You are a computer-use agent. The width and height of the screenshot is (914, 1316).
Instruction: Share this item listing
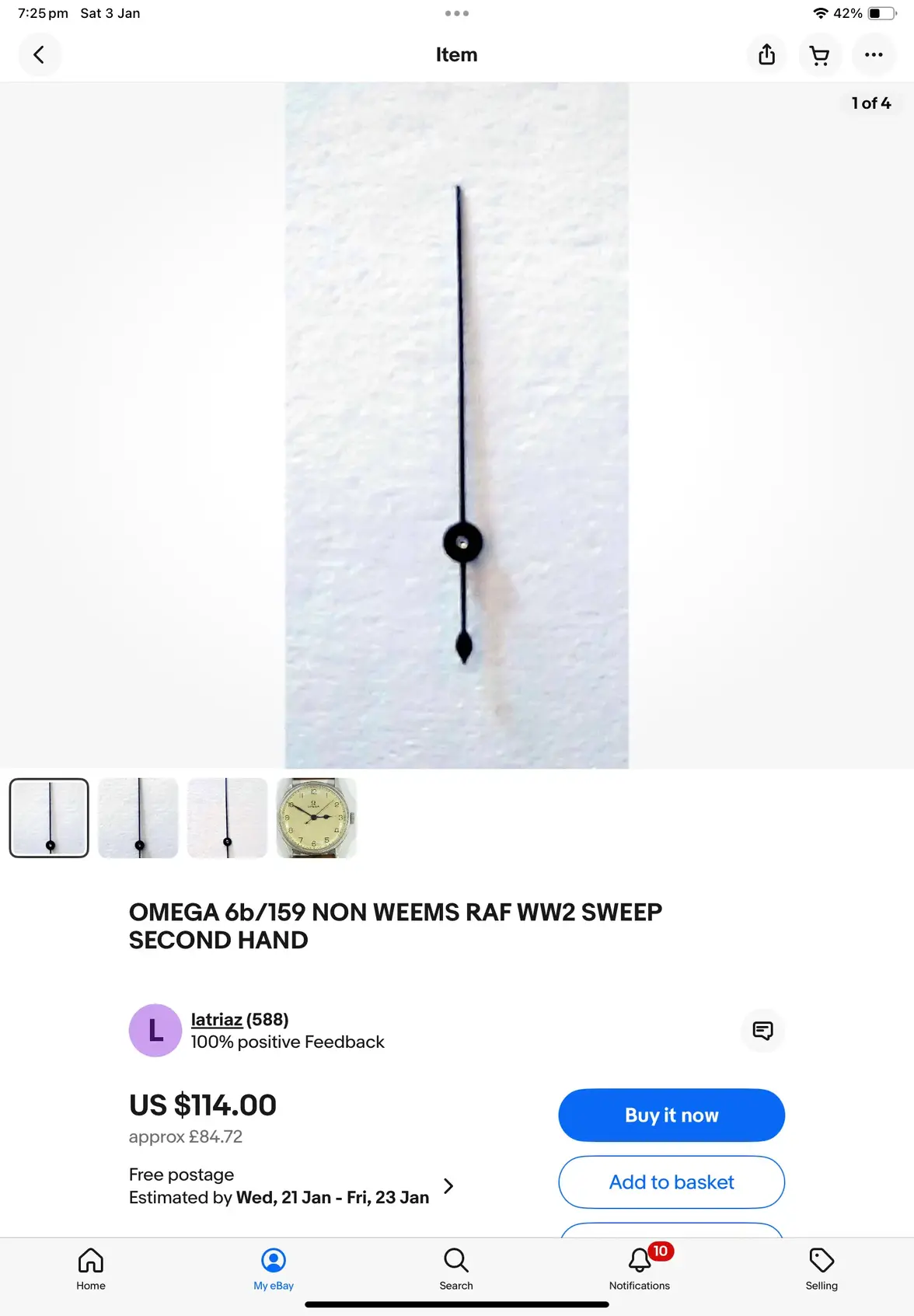point(766,55)
